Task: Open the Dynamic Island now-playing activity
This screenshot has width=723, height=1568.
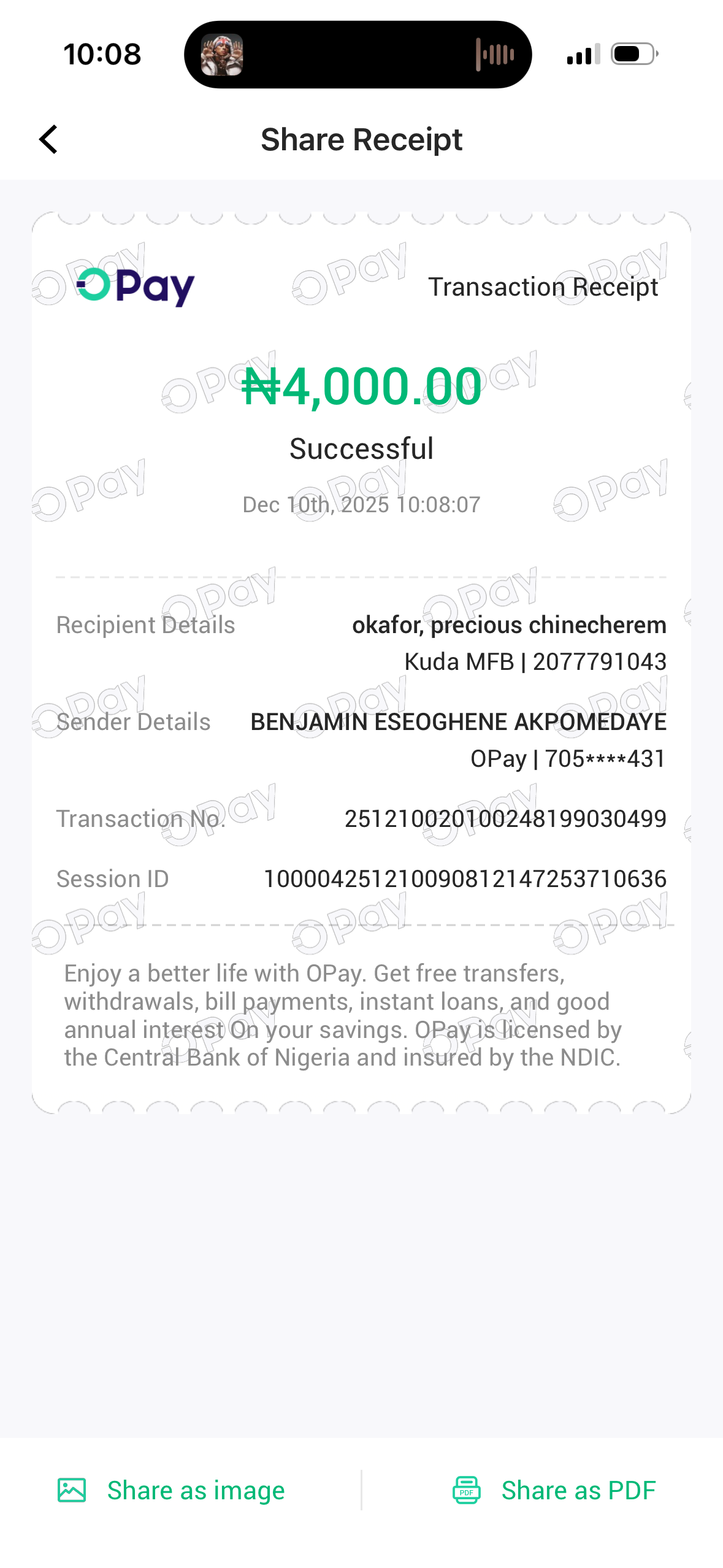Action: point(358,55)
